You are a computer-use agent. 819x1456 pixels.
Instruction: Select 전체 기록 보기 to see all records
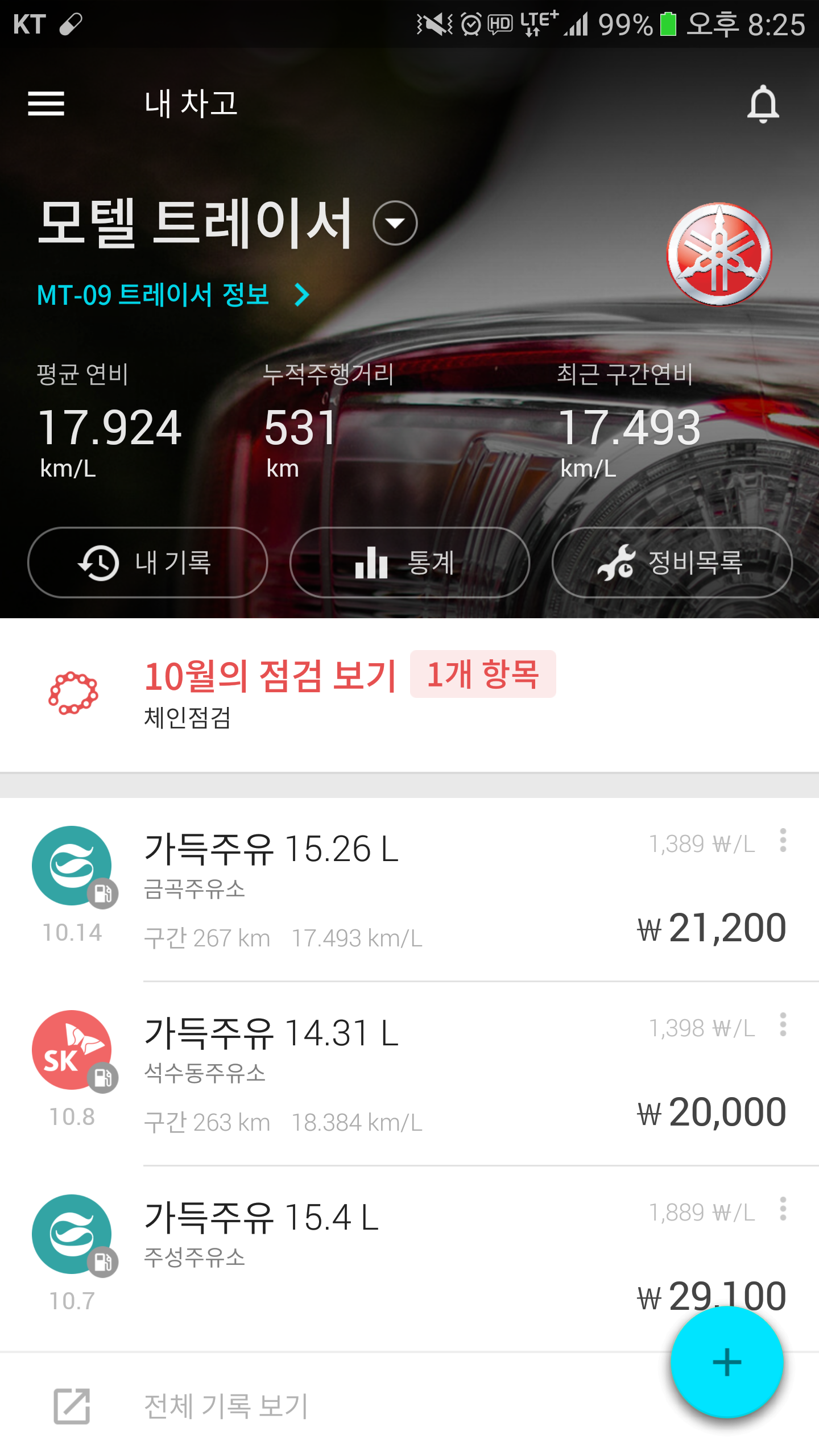(x=226, y=1406)
